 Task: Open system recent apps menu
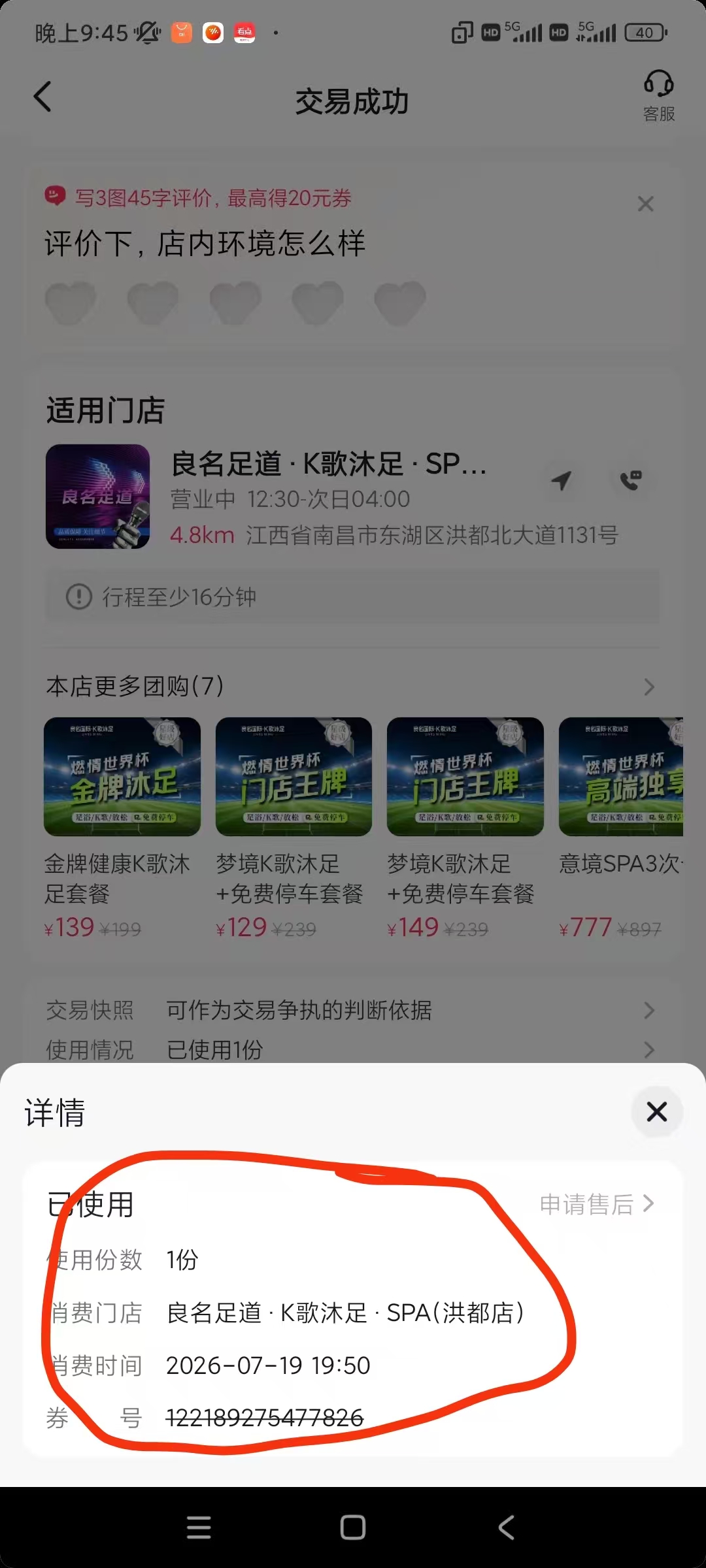(199, 1527)
